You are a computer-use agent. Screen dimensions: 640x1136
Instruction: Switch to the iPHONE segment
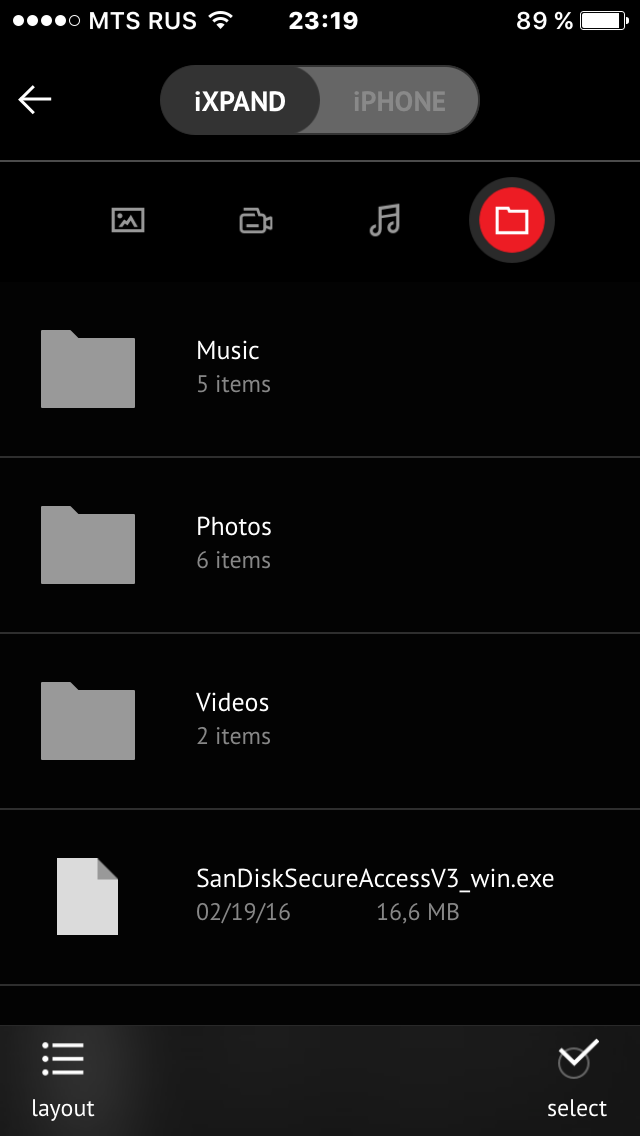click(x=399, y=101)
